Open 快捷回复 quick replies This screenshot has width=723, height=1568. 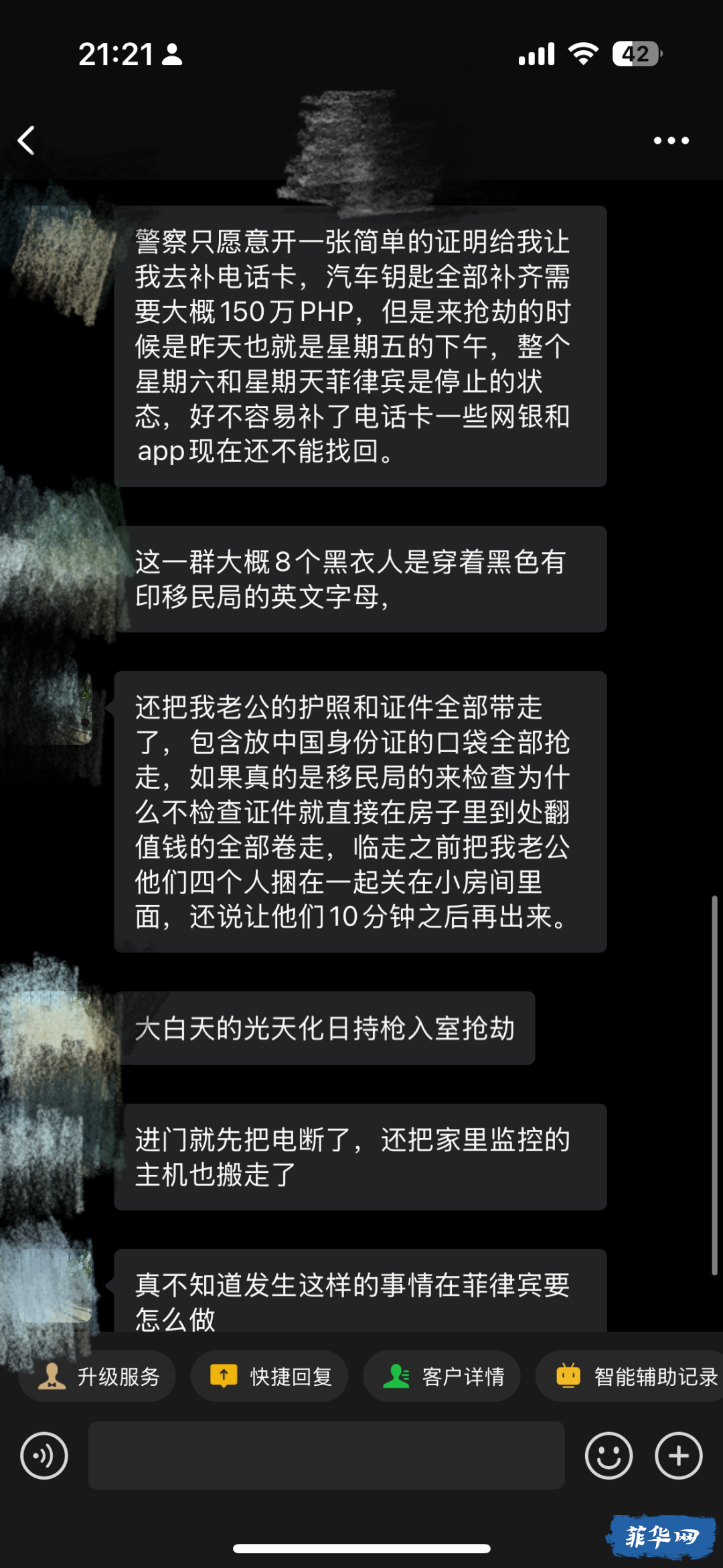coord(270,1376)
